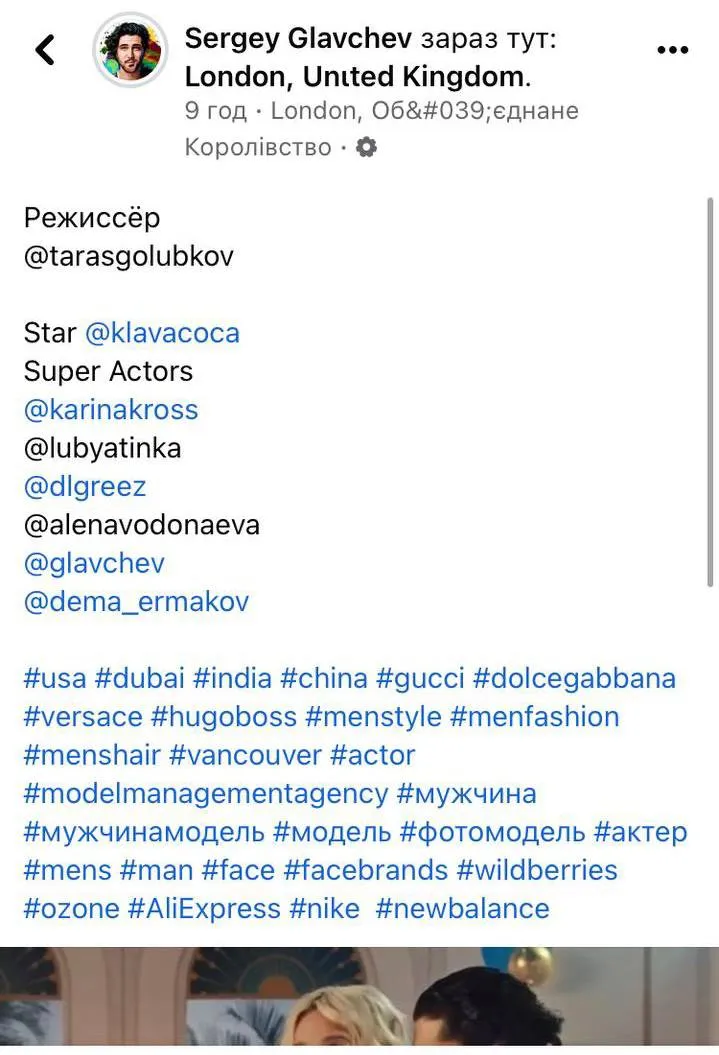
Task: Open the #modelmanagementagency hashtag
Action: tap(205, 794)
